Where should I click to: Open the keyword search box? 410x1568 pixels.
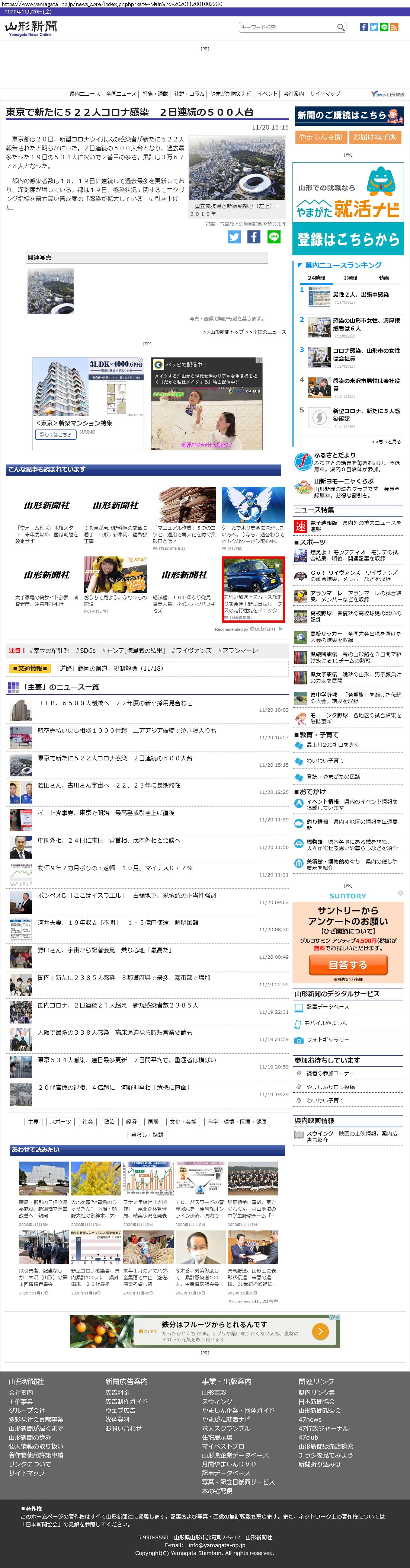click(x=287, y=28)
